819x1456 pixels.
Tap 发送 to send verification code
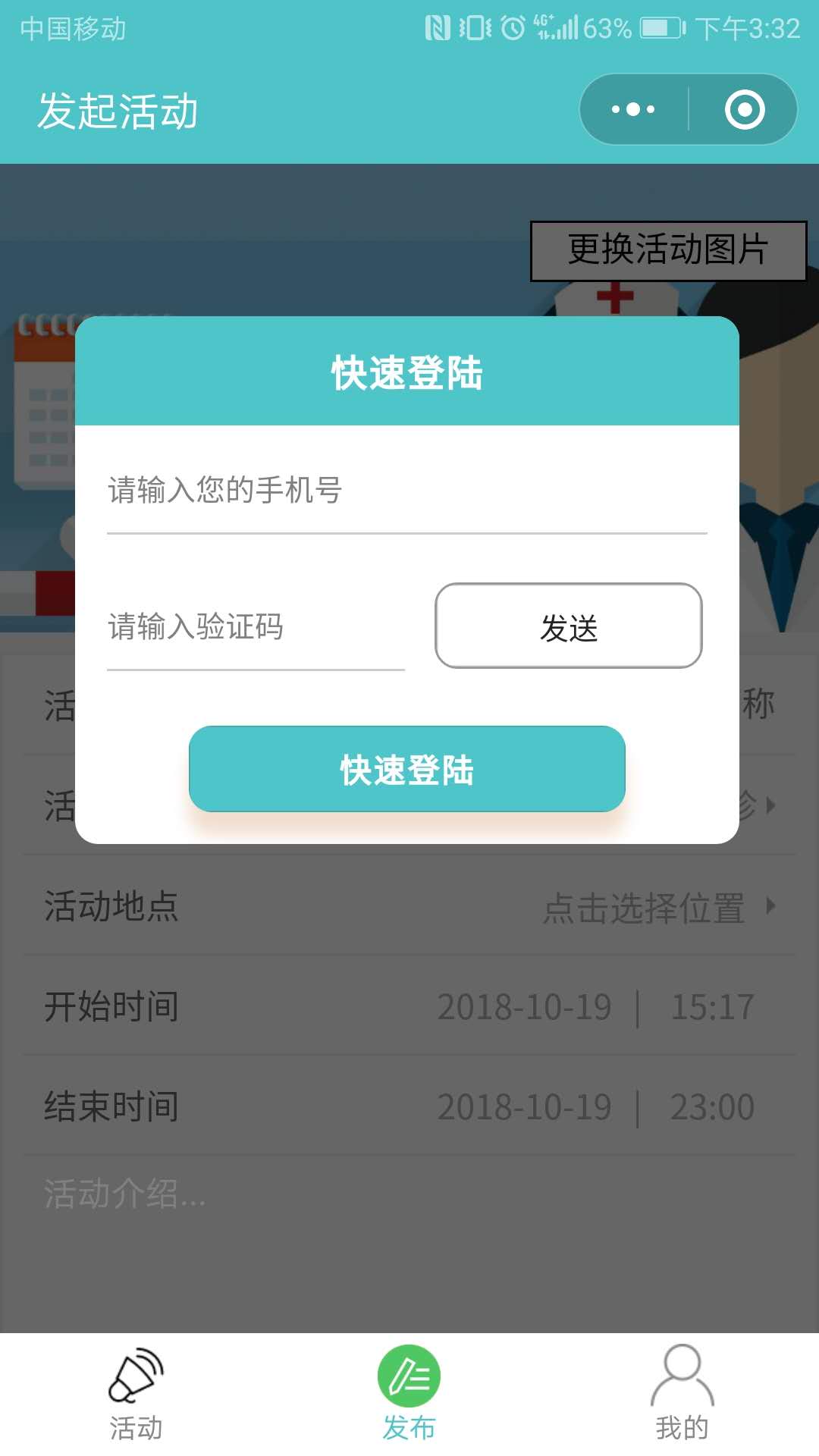pyautogui.click(x=569, y=626)
